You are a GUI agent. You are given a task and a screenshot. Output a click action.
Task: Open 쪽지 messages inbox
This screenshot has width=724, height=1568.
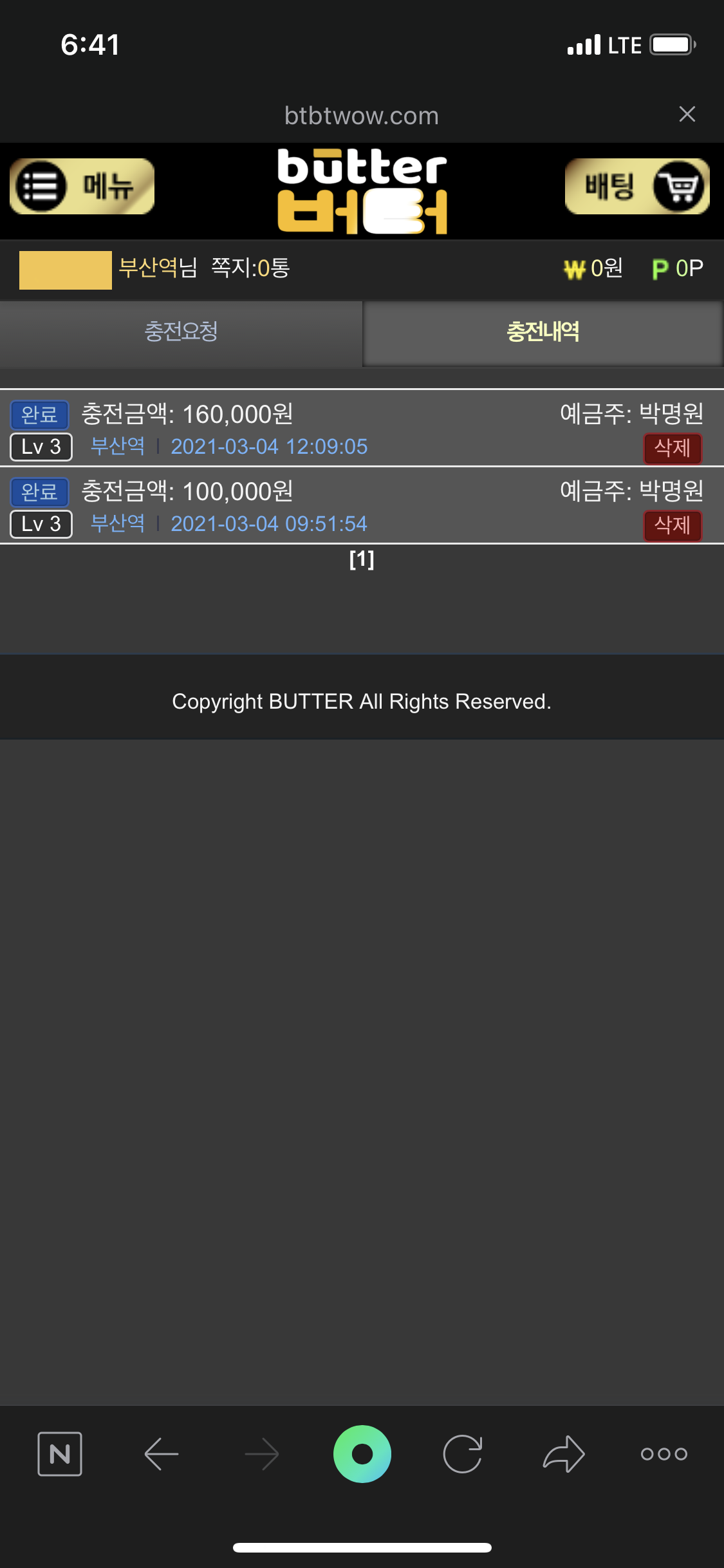point(250,268)
